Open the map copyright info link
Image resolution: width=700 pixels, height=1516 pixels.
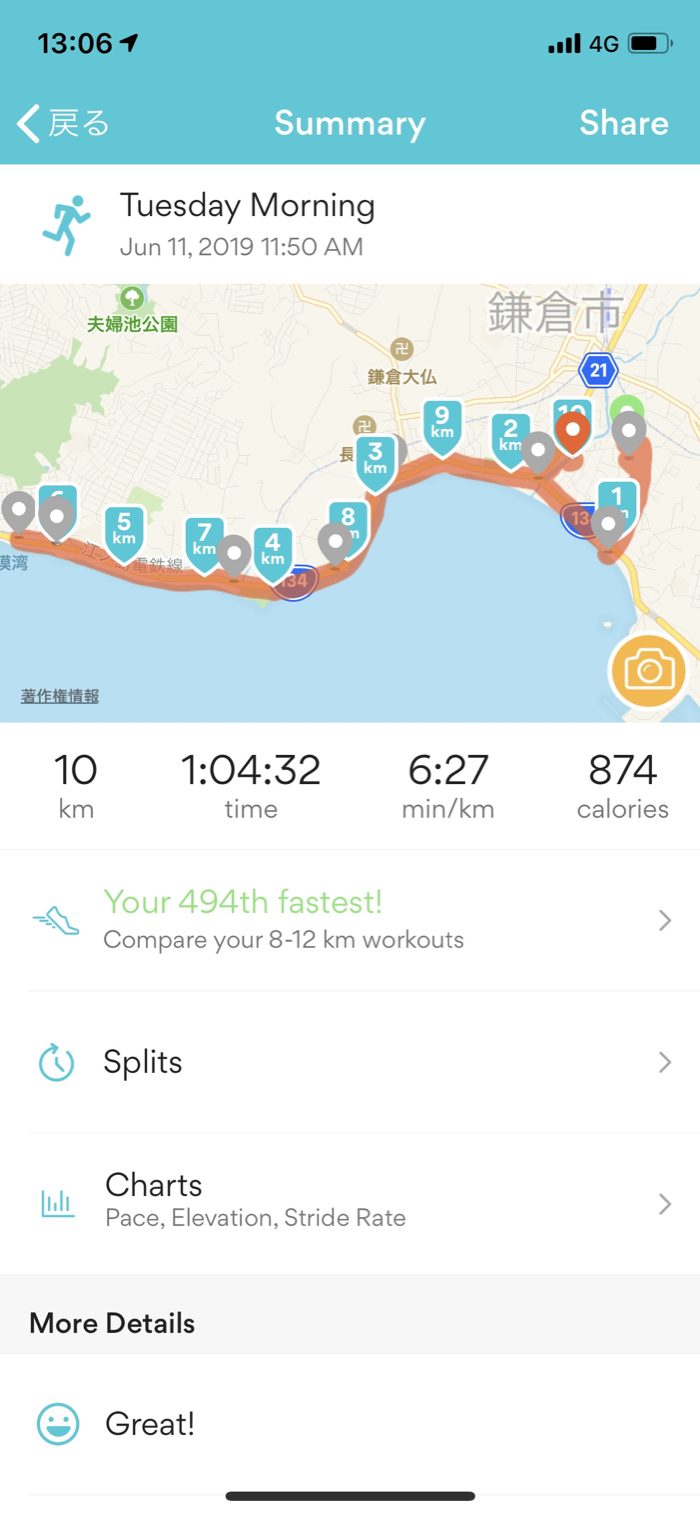tap(60, 697)
